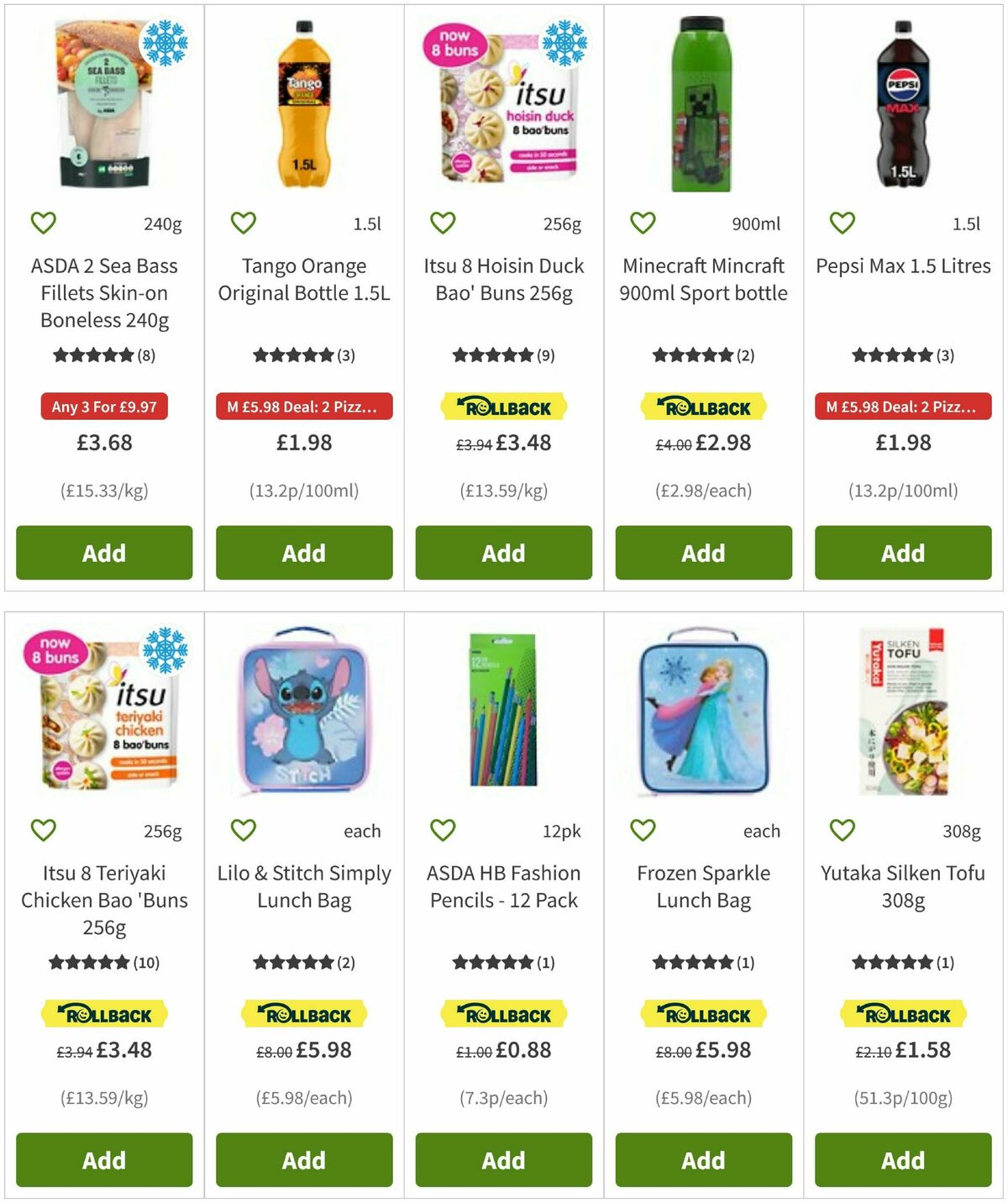This screenshot has width=1008, height=1203.
Task: Favourite the Lilo & Stitch Simply Lunch Bag
Action: tap(243, 829)
